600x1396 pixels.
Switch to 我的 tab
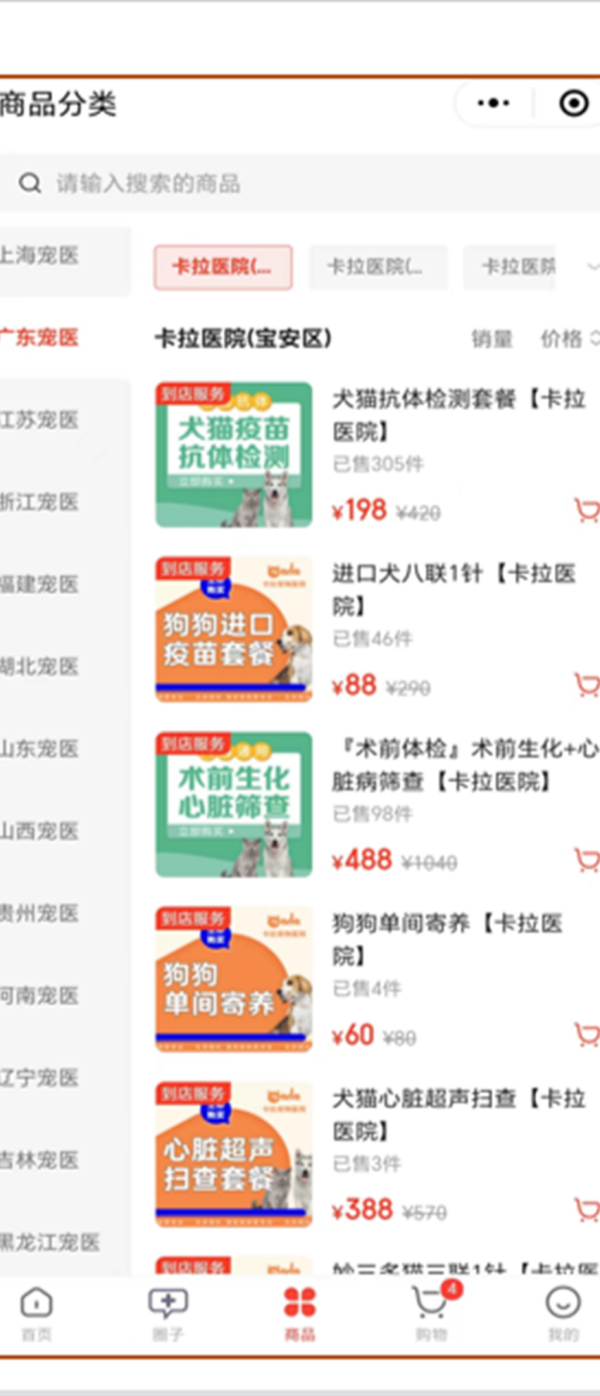pos(563,1314)
